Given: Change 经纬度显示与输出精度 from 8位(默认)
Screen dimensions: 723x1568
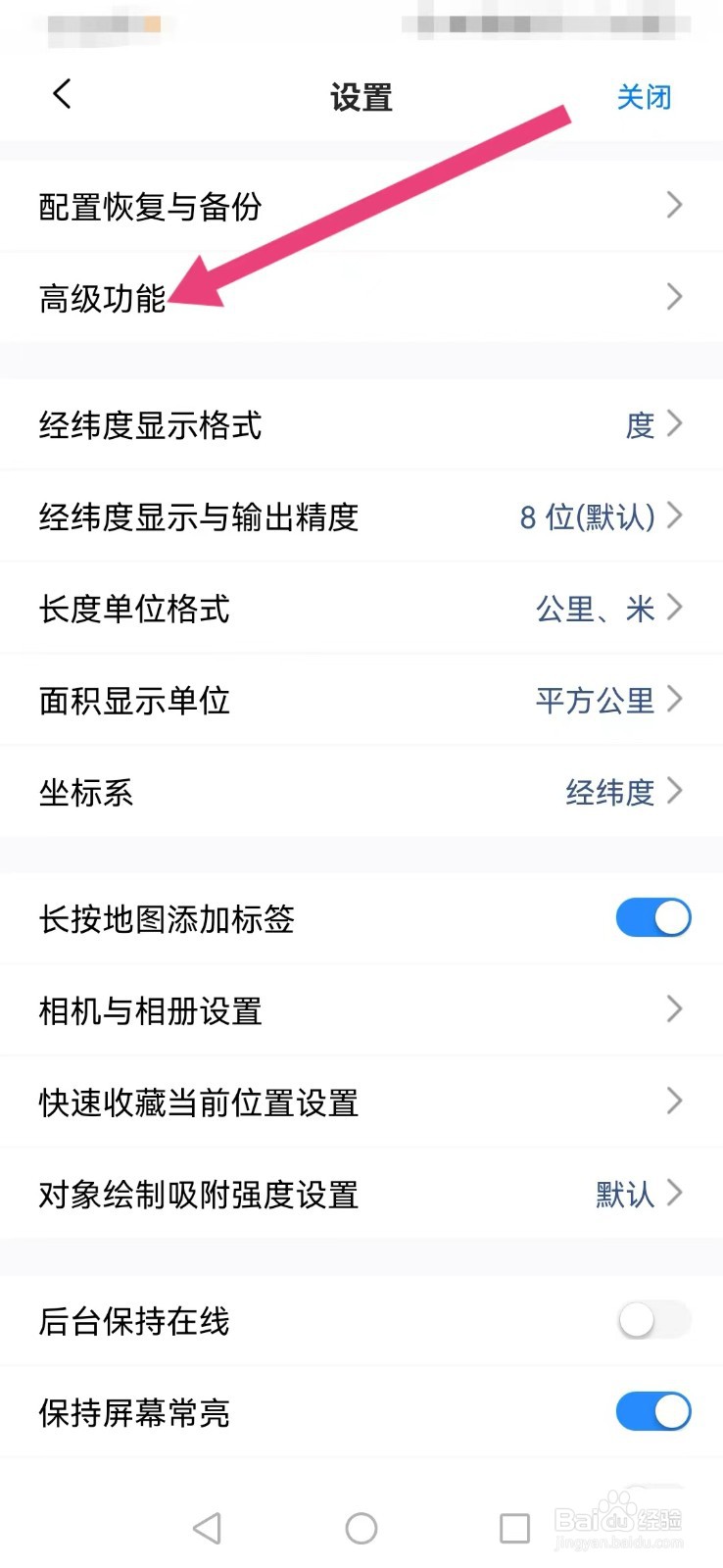Looking at the screenshot, I should (361, 516).
